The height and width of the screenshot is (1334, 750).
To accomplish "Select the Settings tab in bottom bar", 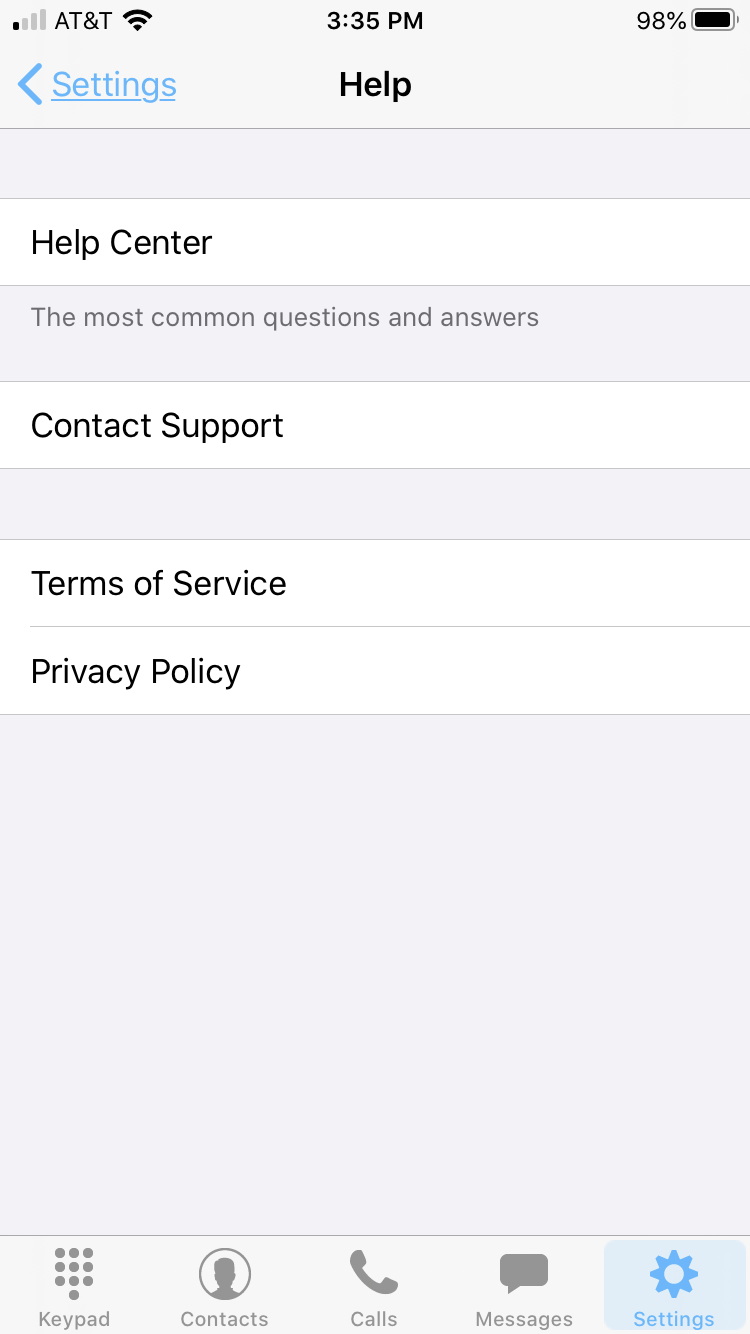I will click(674, 1288).
